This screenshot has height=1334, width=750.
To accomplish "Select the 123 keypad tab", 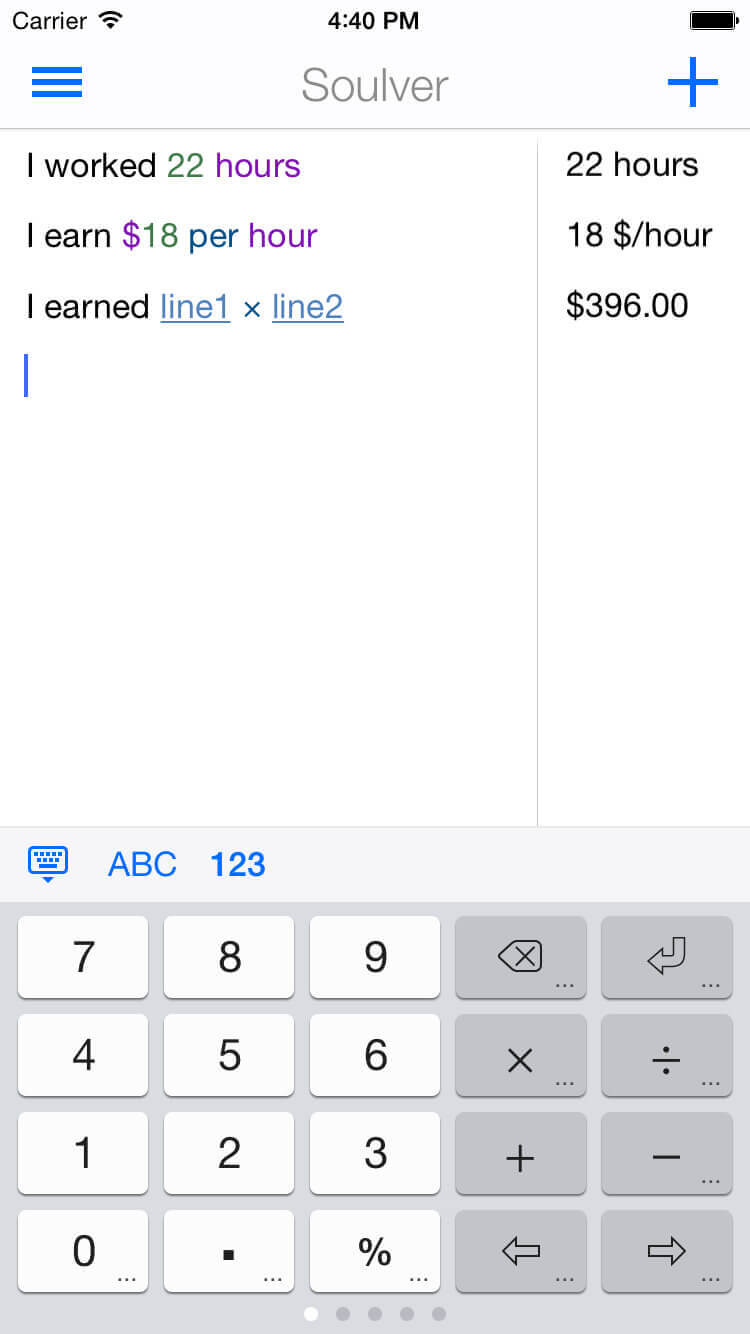I will click(x=238, y=864).
